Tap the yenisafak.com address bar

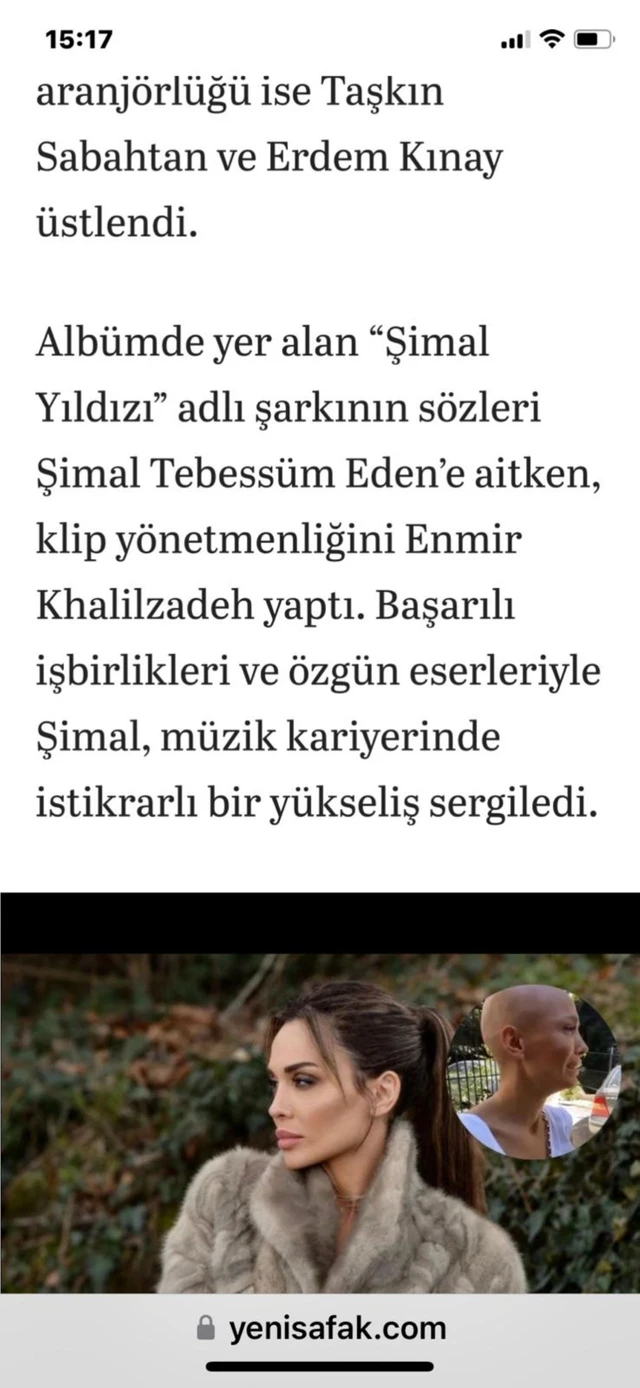coord(321,1329)
